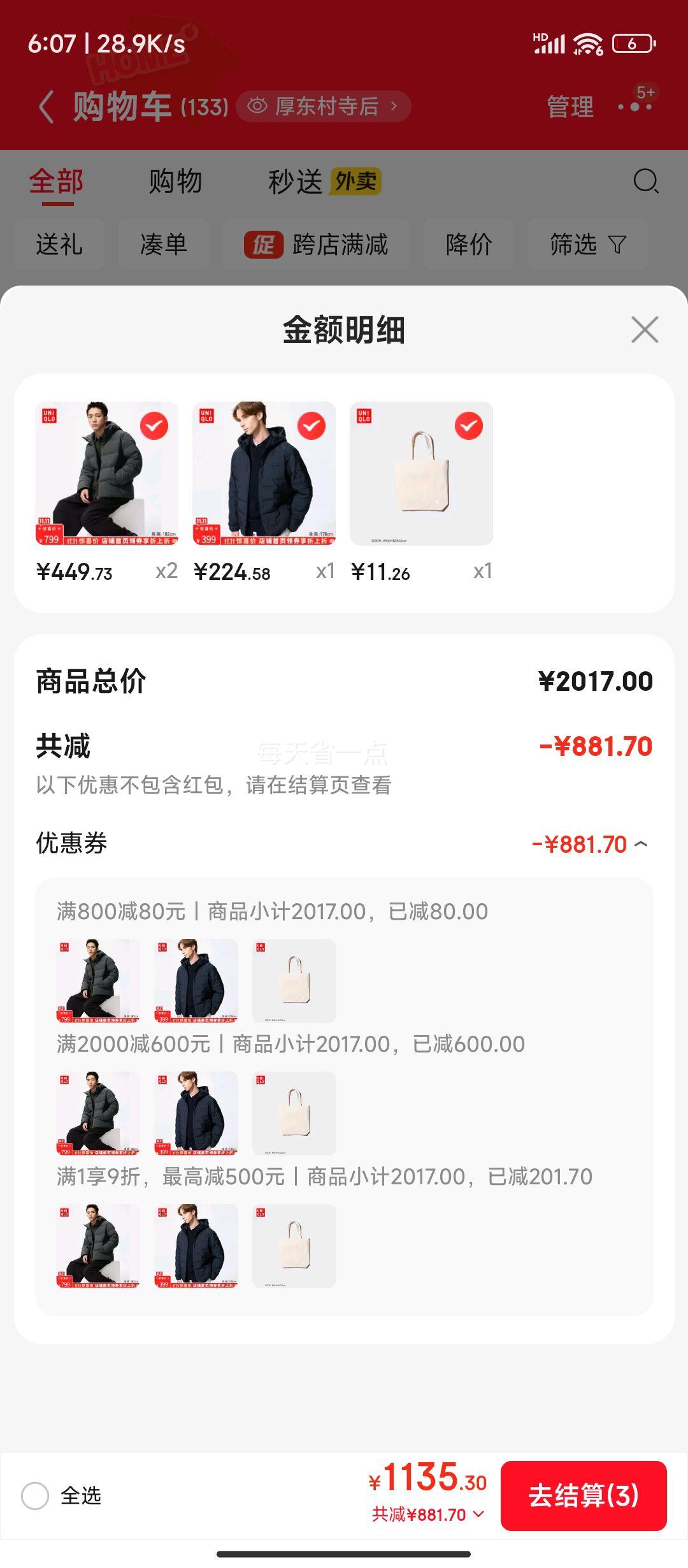
Task: Select the 凑单 filter chip
Action: click(164, 244)
